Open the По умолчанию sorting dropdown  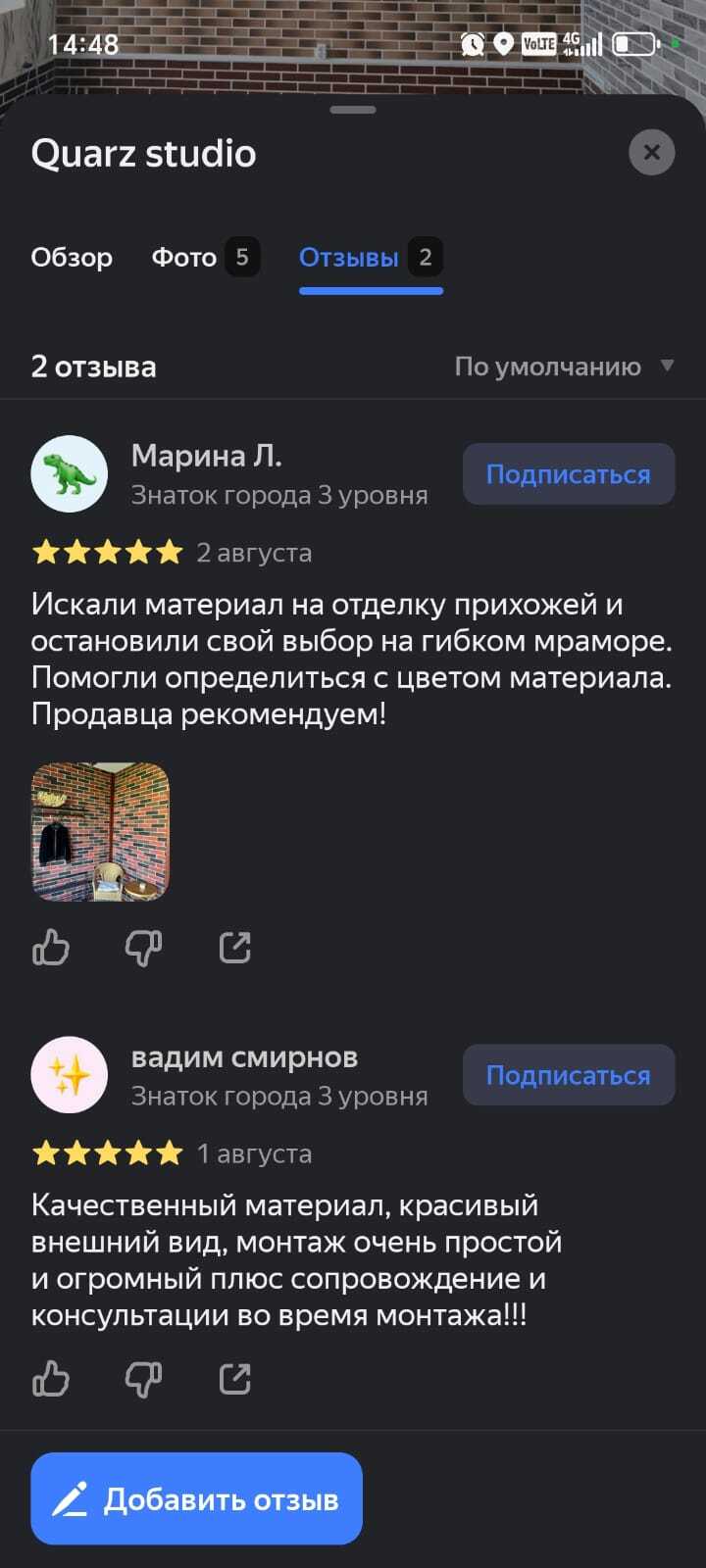click(x=564, y=367)
